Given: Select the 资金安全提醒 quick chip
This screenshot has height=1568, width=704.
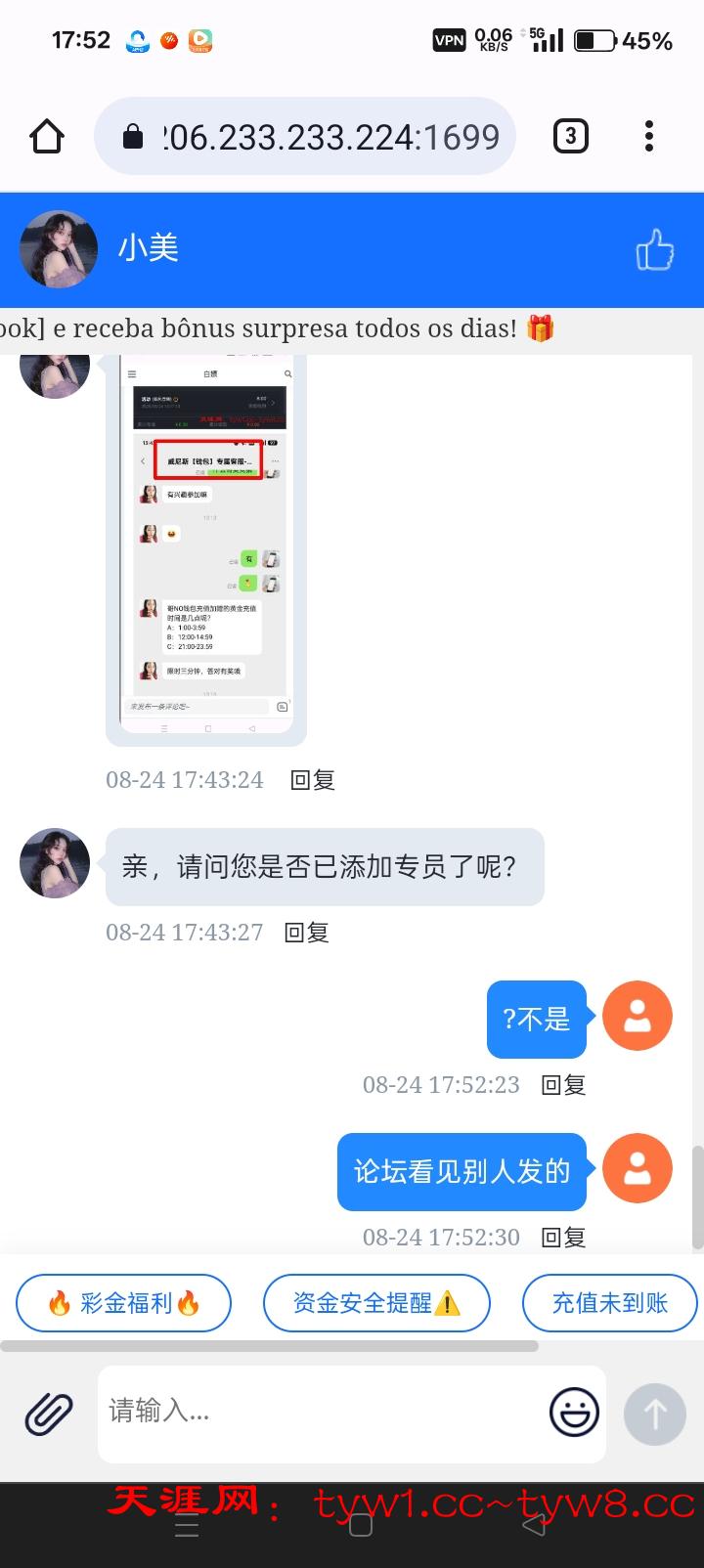Looking at the screenshot, I should [x=376, y=1303].
